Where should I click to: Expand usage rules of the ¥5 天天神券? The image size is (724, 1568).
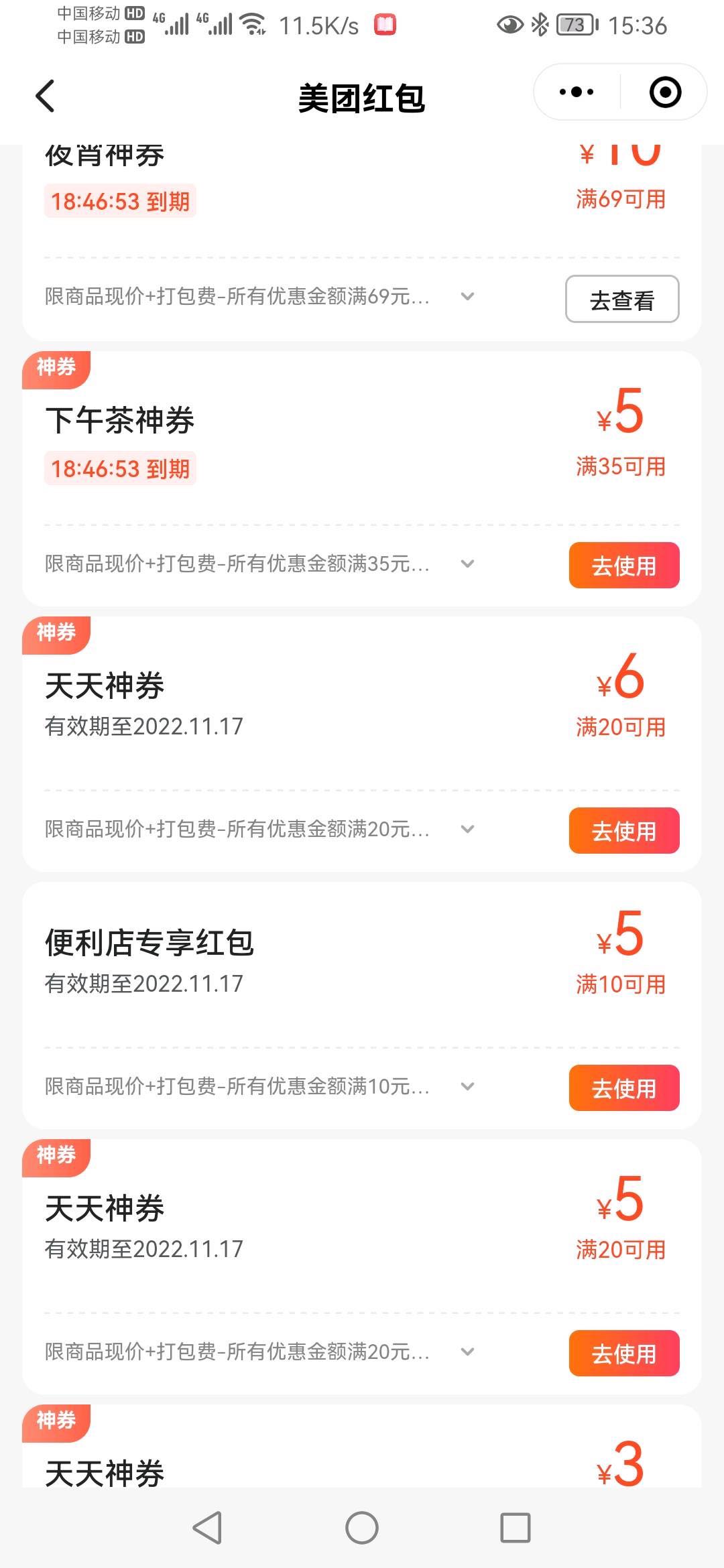(468, 1352)
